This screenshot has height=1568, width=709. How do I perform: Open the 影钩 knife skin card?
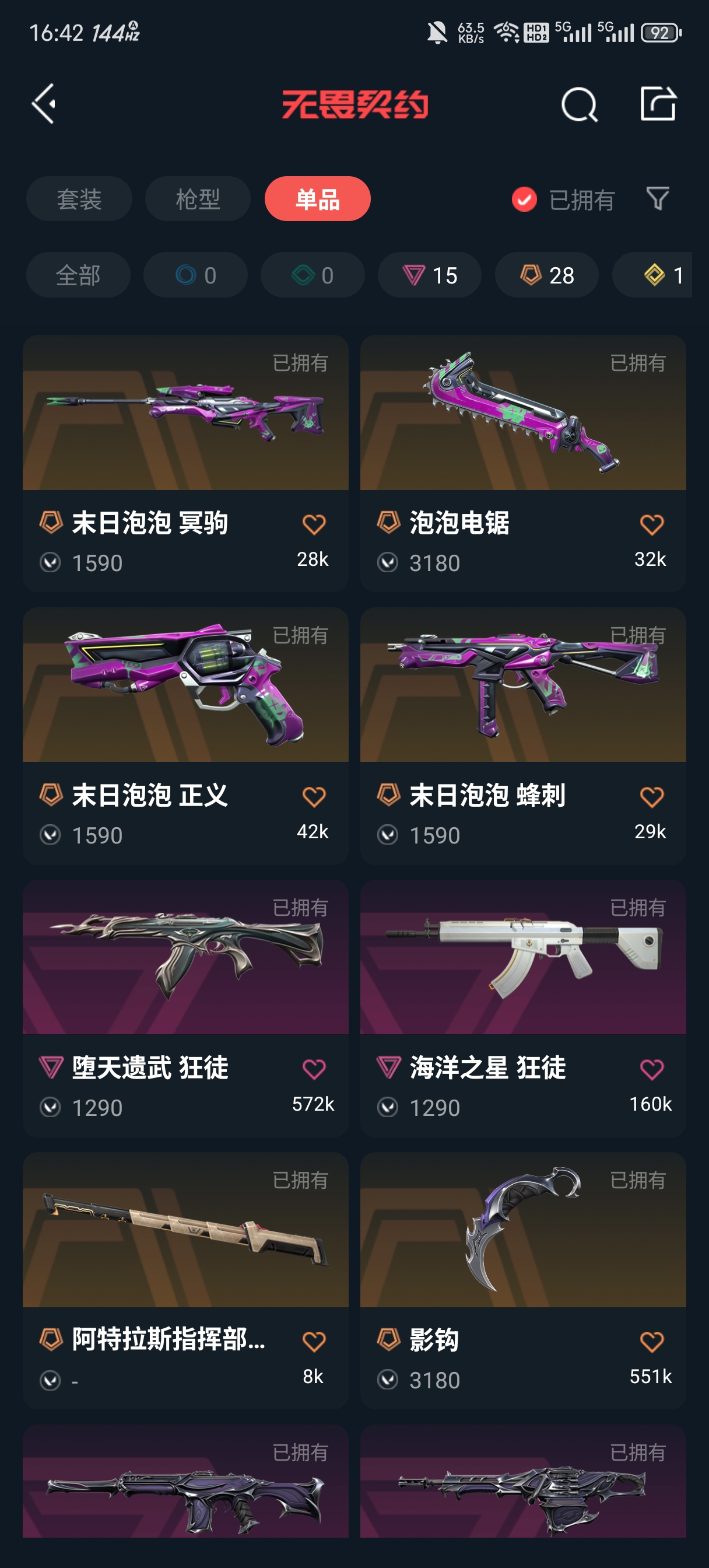523,1280
